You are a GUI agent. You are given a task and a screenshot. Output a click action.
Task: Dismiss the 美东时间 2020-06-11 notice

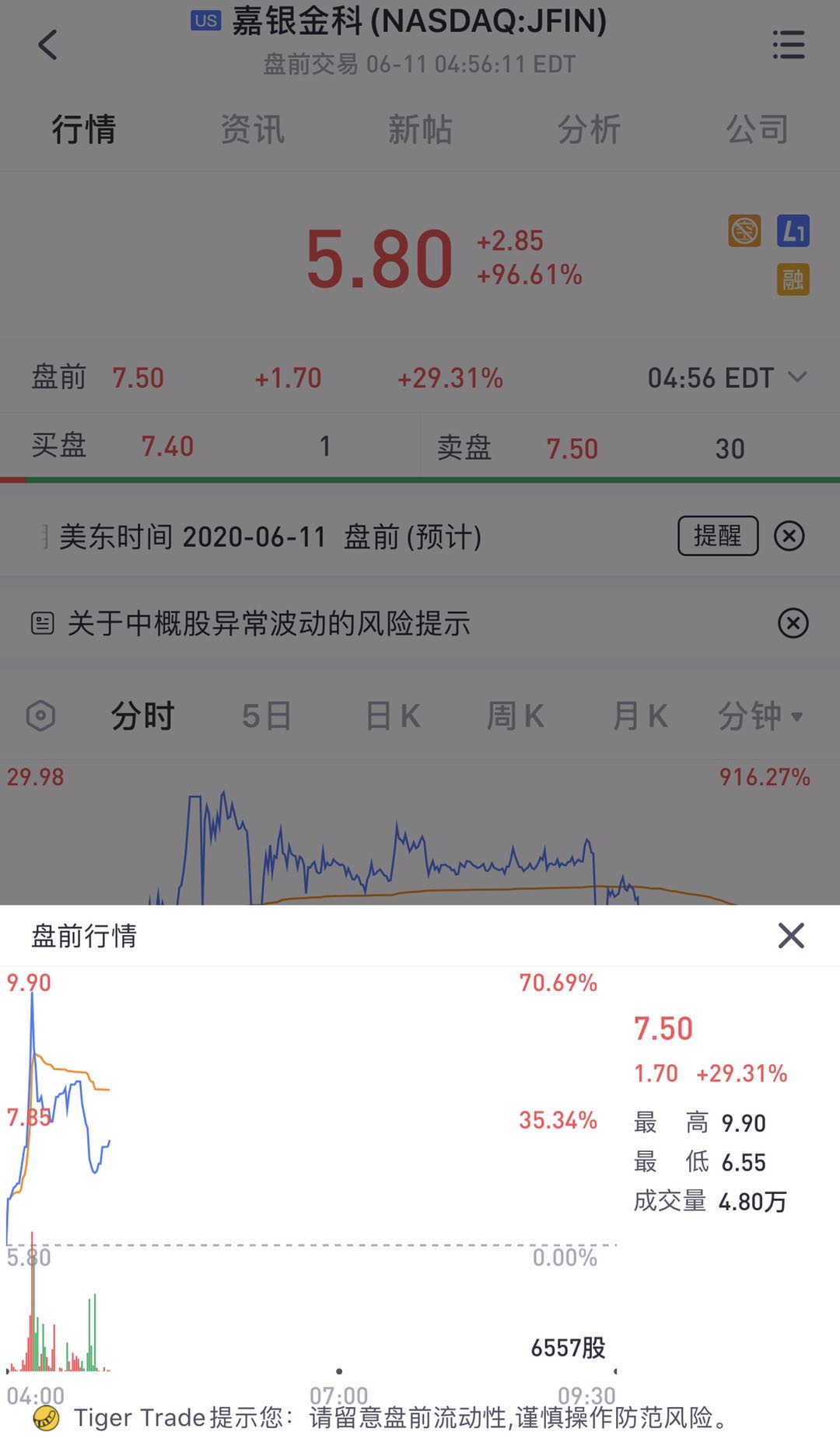789,536
